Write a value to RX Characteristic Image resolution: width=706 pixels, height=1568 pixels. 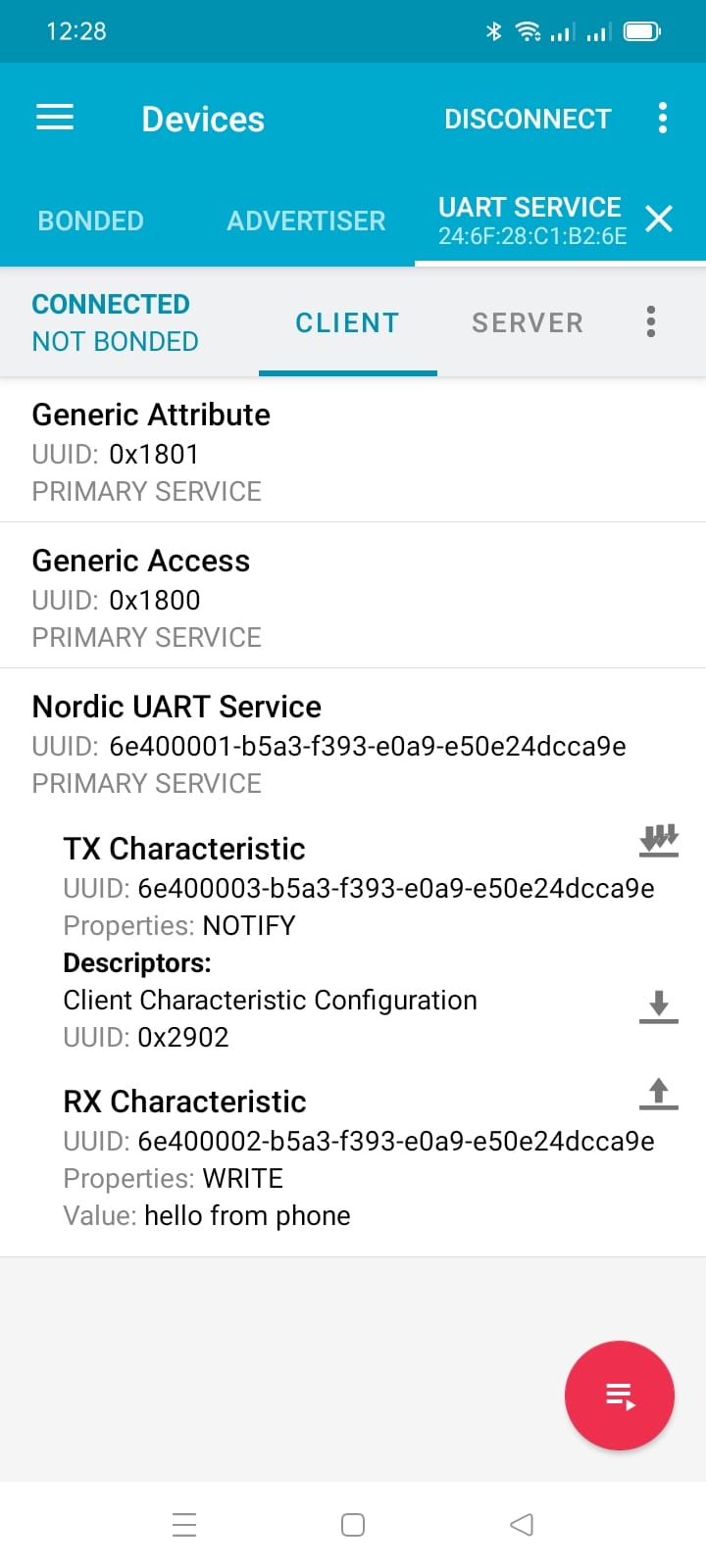659,1094
